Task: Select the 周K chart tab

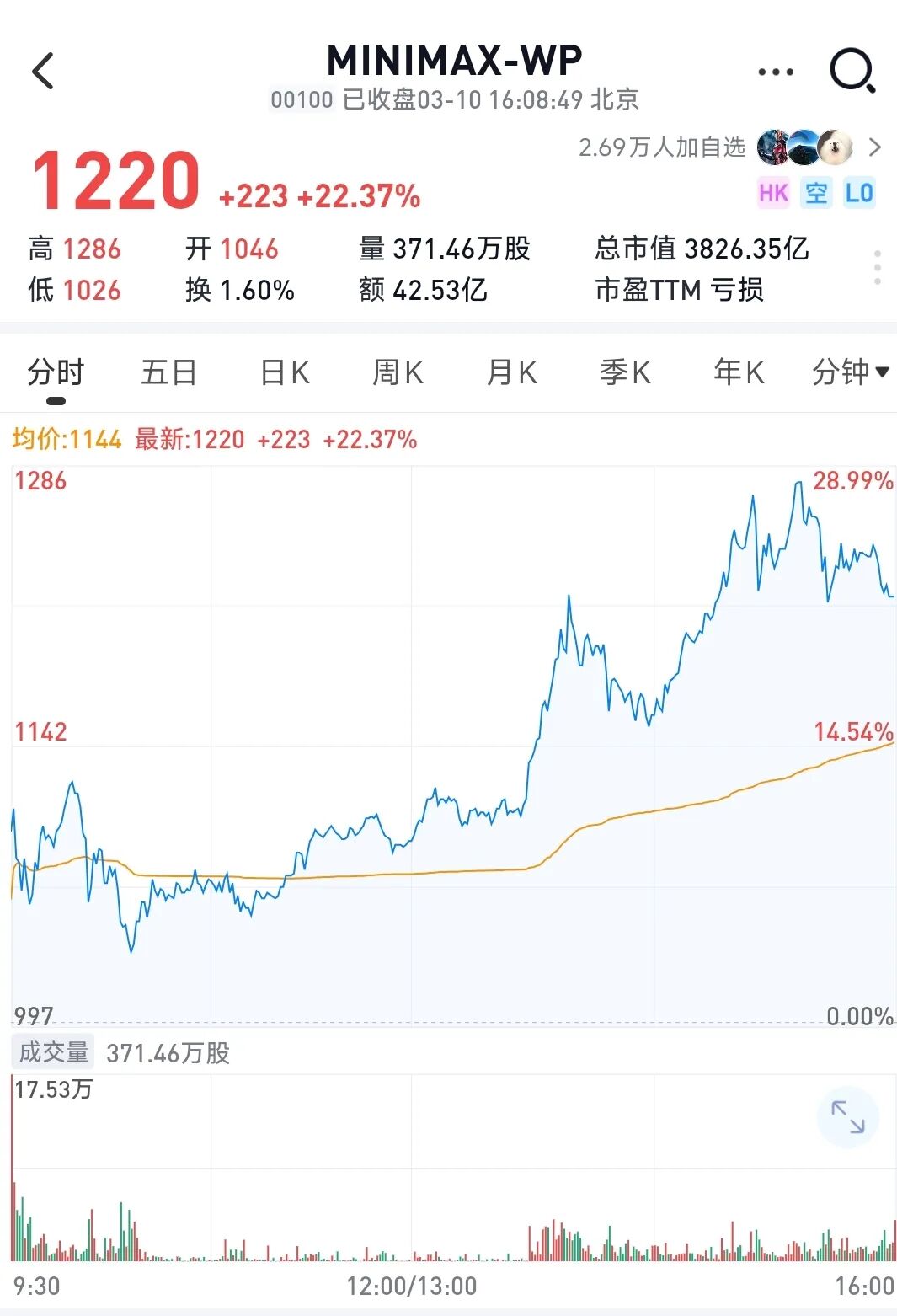Action: coord(398,372)
